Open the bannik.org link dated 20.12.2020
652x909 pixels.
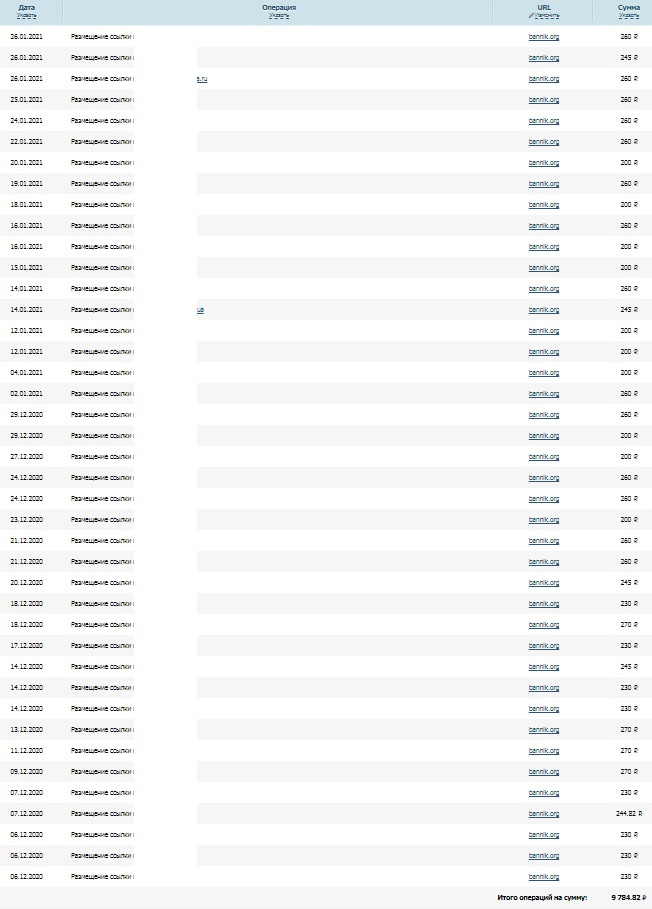(x=544, y=582)
